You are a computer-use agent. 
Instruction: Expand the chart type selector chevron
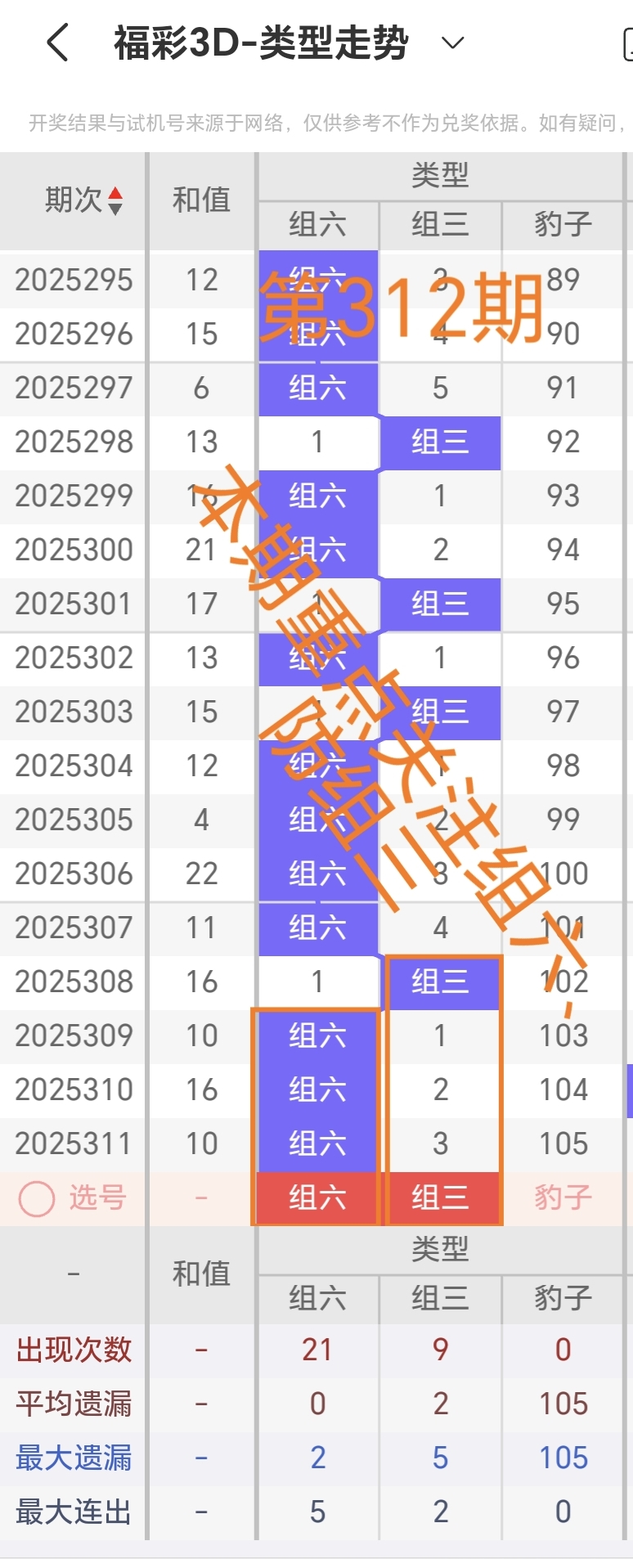click(451, 45)
